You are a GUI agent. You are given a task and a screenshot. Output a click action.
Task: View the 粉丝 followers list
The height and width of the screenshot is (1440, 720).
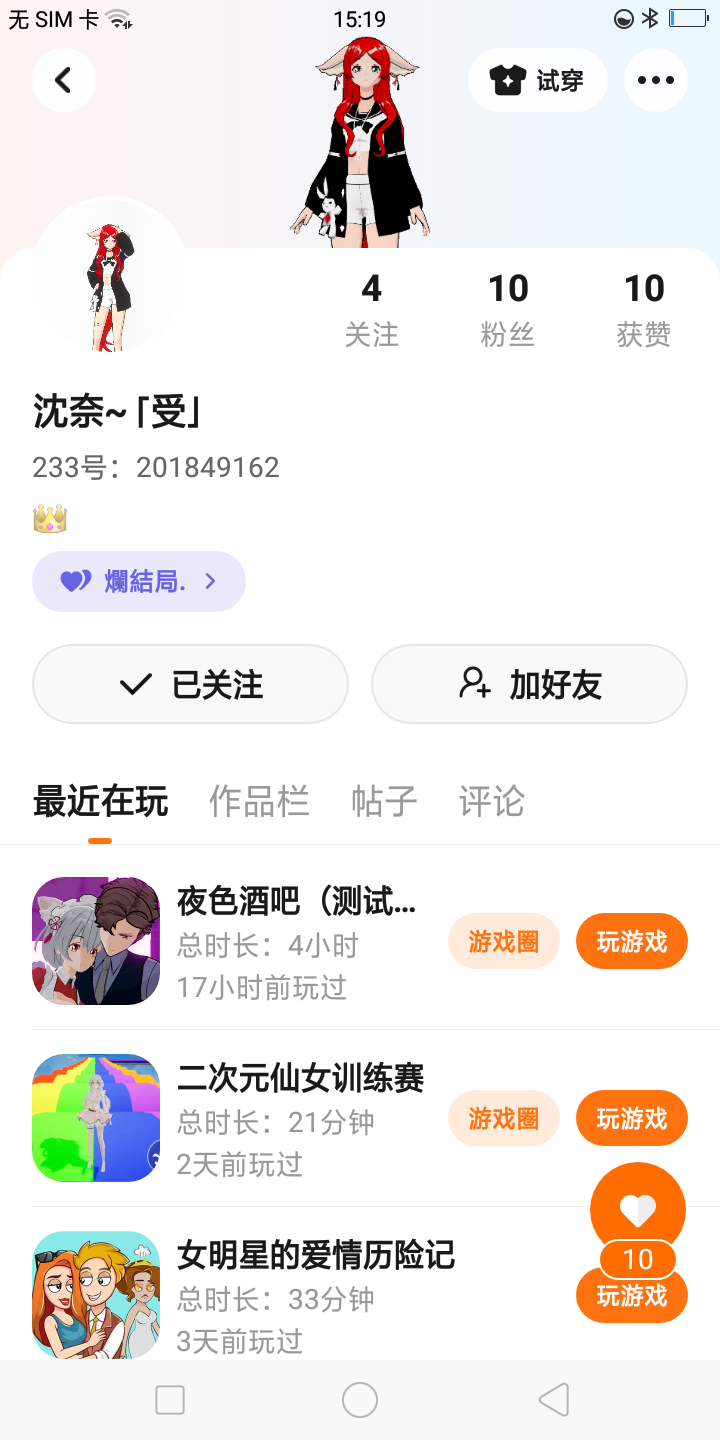507,309
